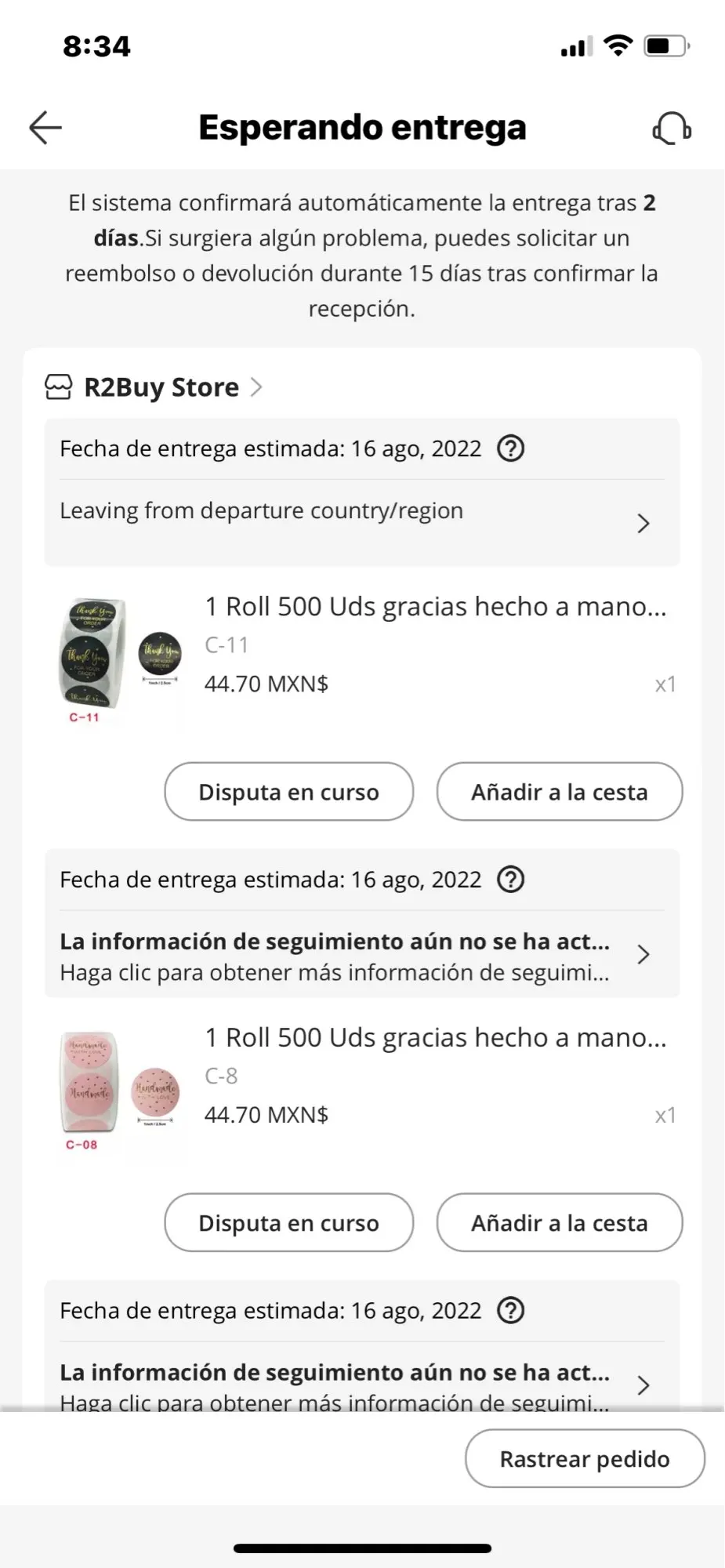Viewport: 725px width, 1568px height.
Task: Open the R2Buy Store page
Action: coord(161,387)
